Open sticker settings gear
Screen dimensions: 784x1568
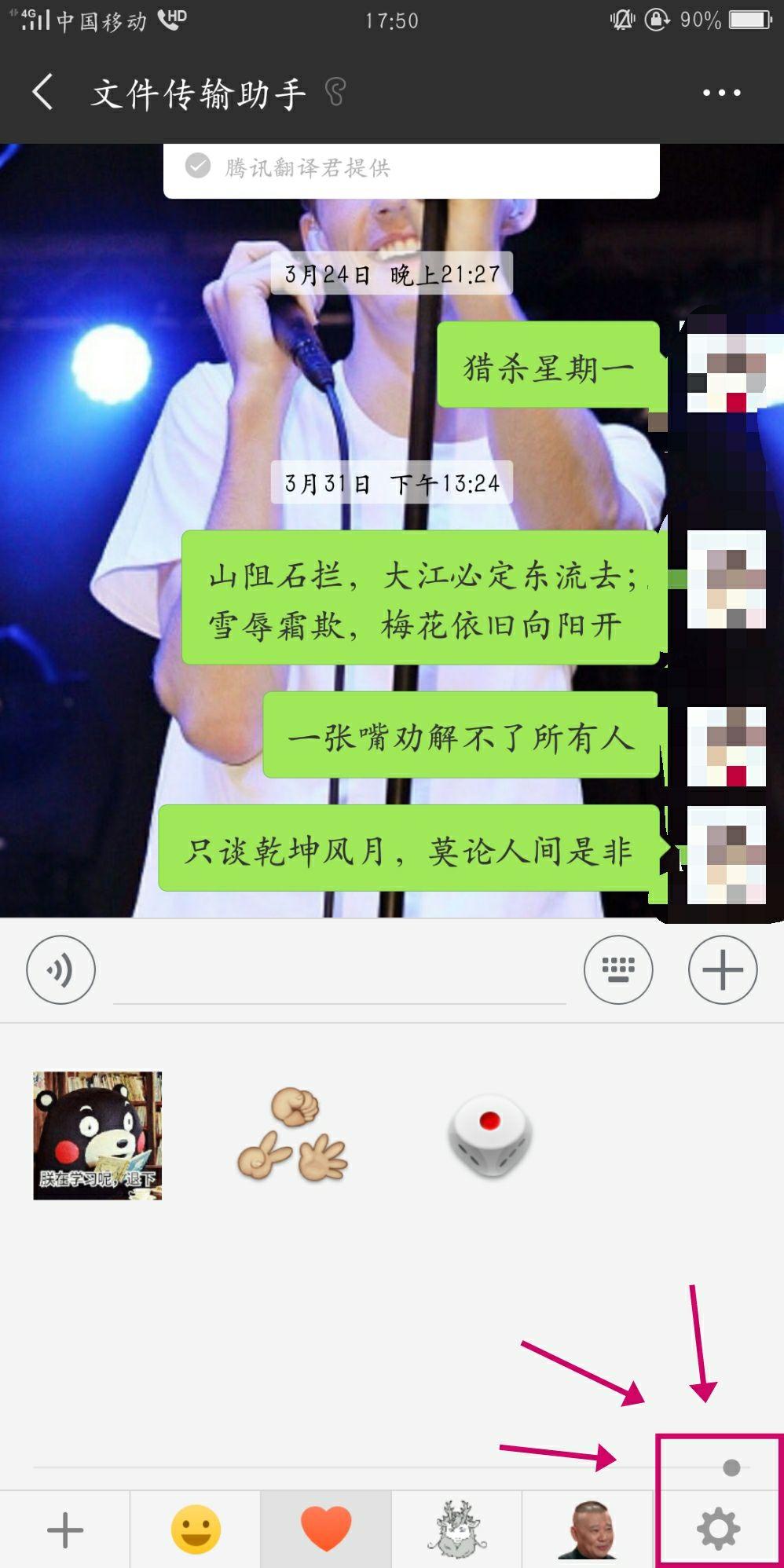tap(718, 1530)
